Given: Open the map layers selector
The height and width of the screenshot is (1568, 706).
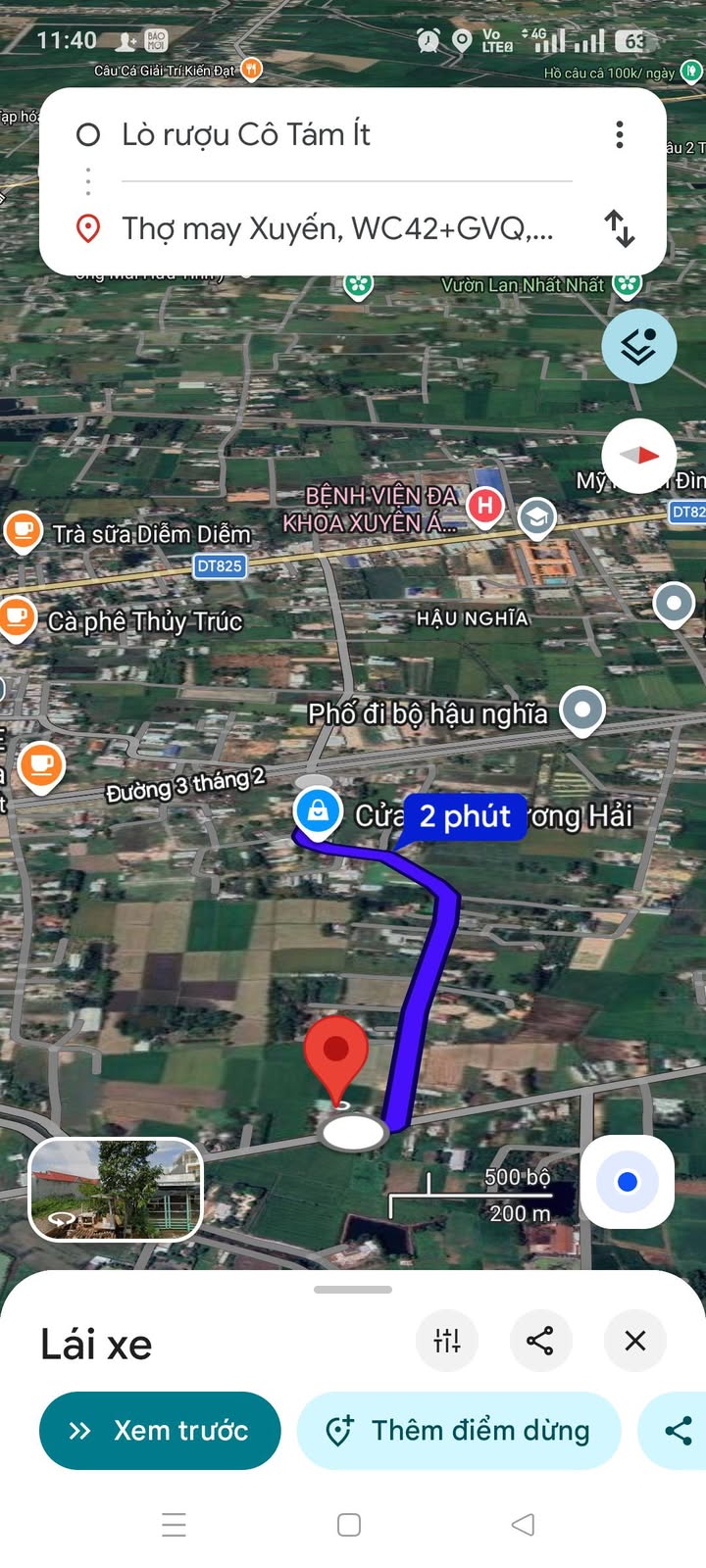Looking at the screenshot, I should 638,346.
